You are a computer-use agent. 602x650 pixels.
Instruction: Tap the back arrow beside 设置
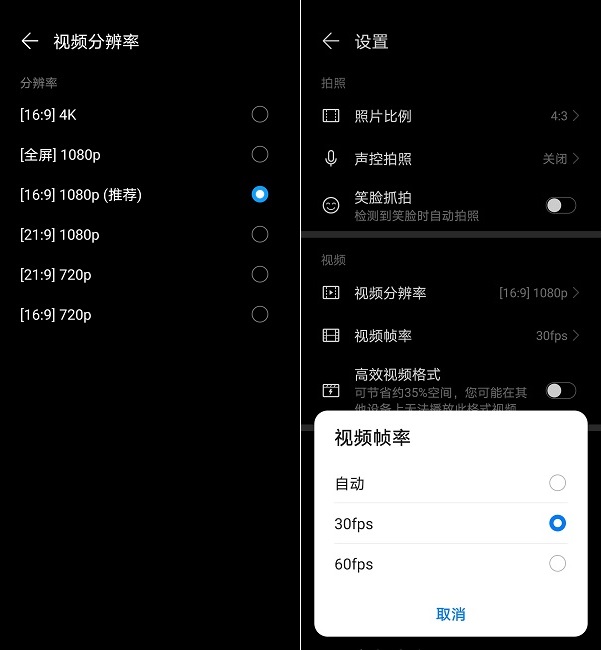(331, 41)
